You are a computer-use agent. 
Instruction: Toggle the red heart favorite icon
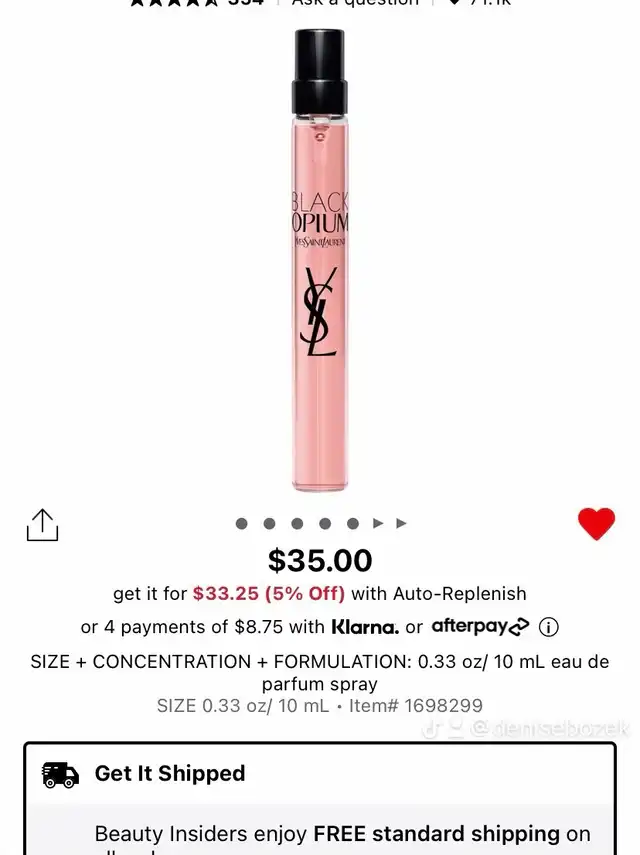point(596,524)
